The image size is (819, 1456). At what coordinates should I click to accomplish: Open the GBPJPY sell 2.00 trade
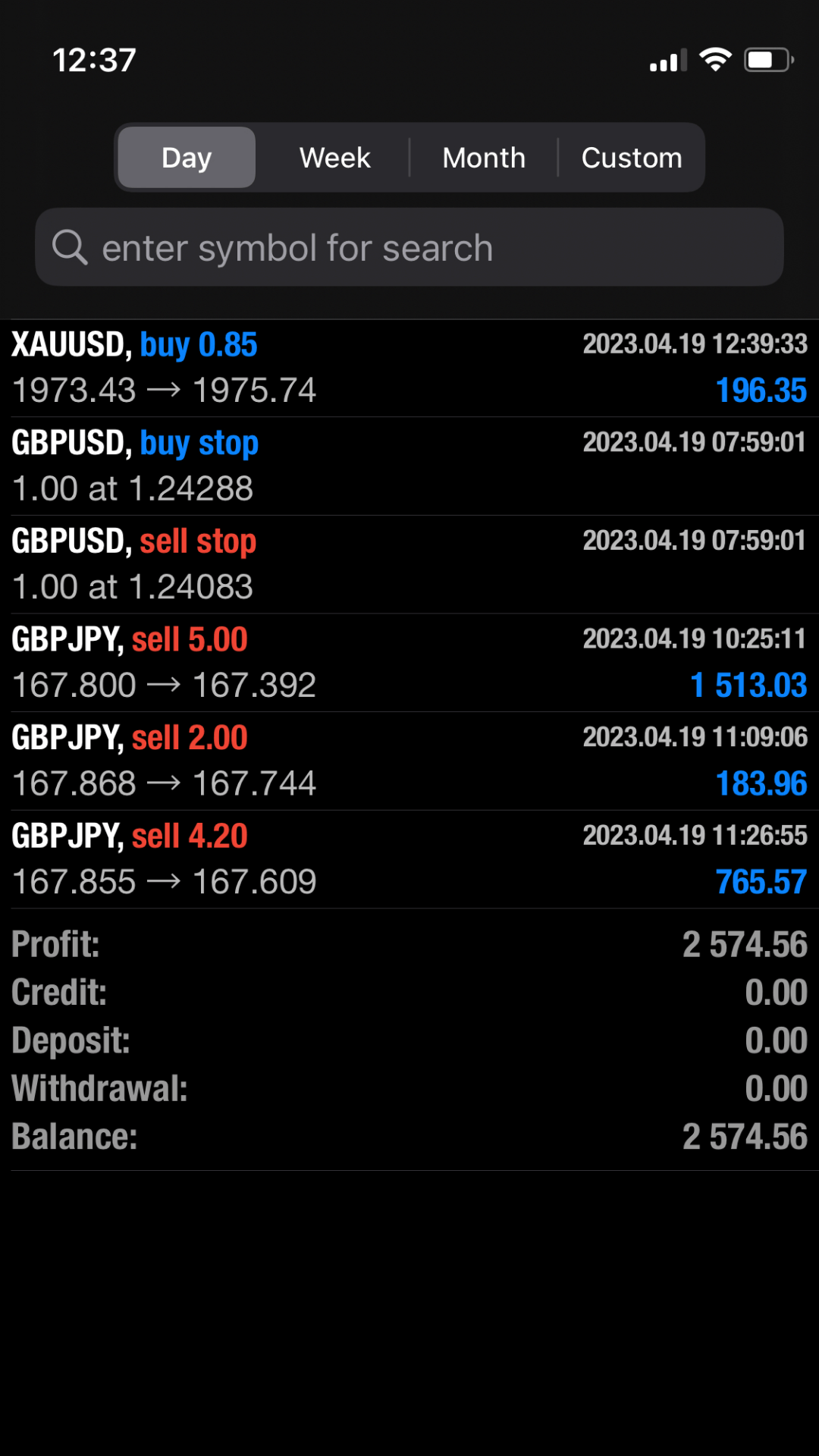(x=409, y=761)
